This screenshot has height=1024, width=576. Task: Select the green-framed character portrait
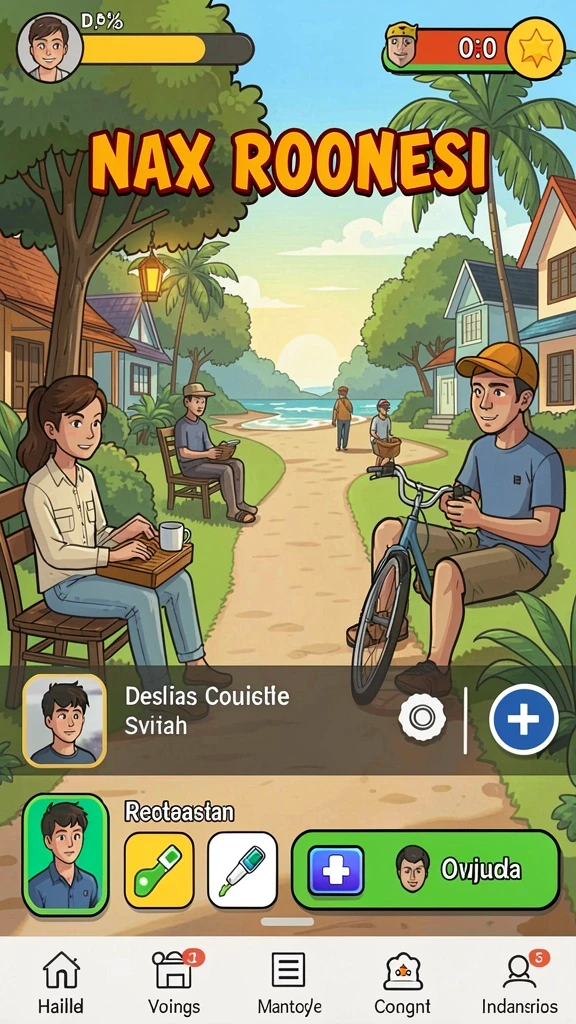[65, 855]
